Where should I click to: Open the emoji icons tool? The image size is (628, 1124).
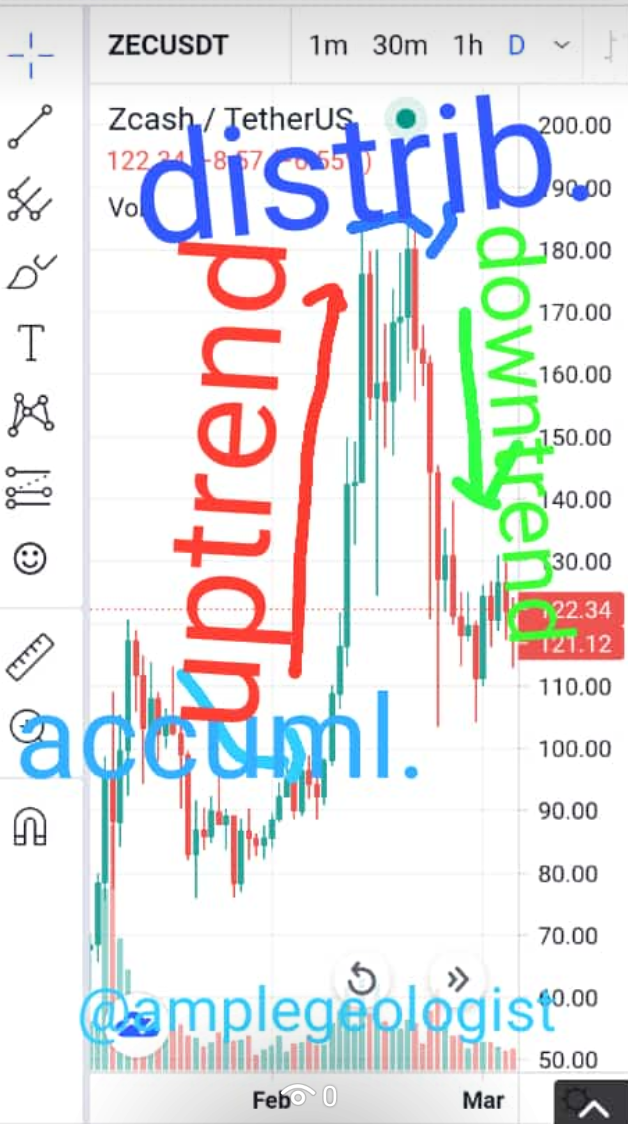point(31,558)
